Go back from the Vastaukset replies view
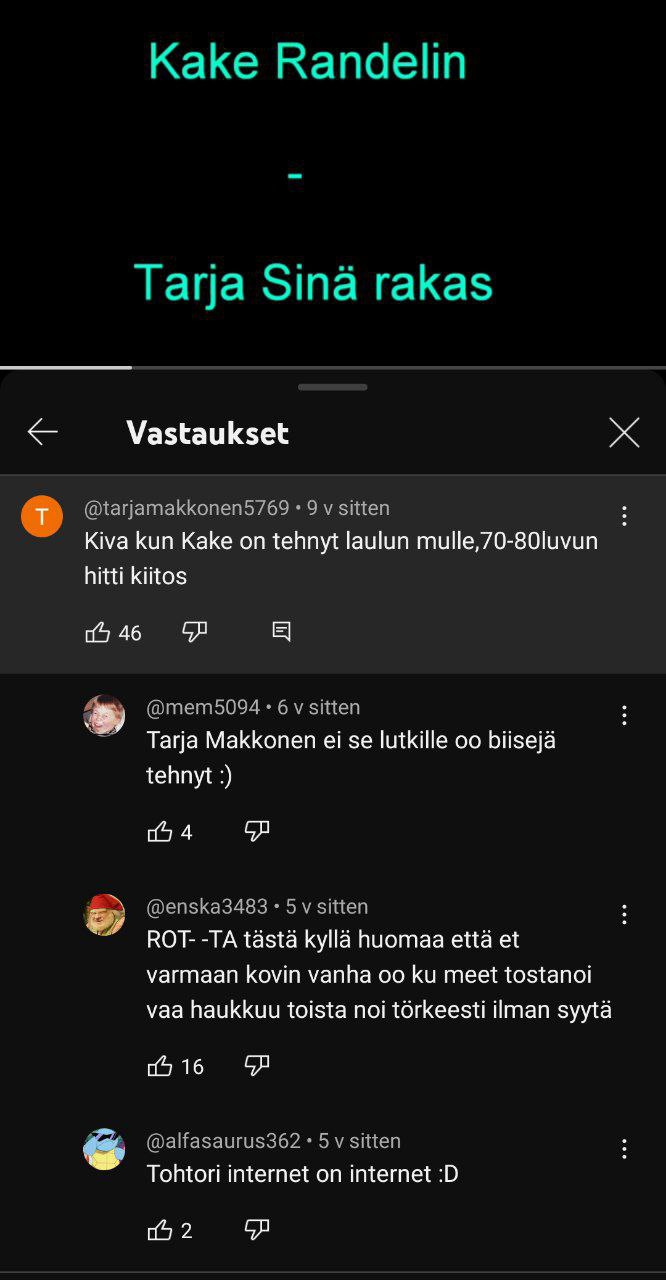 42,432
